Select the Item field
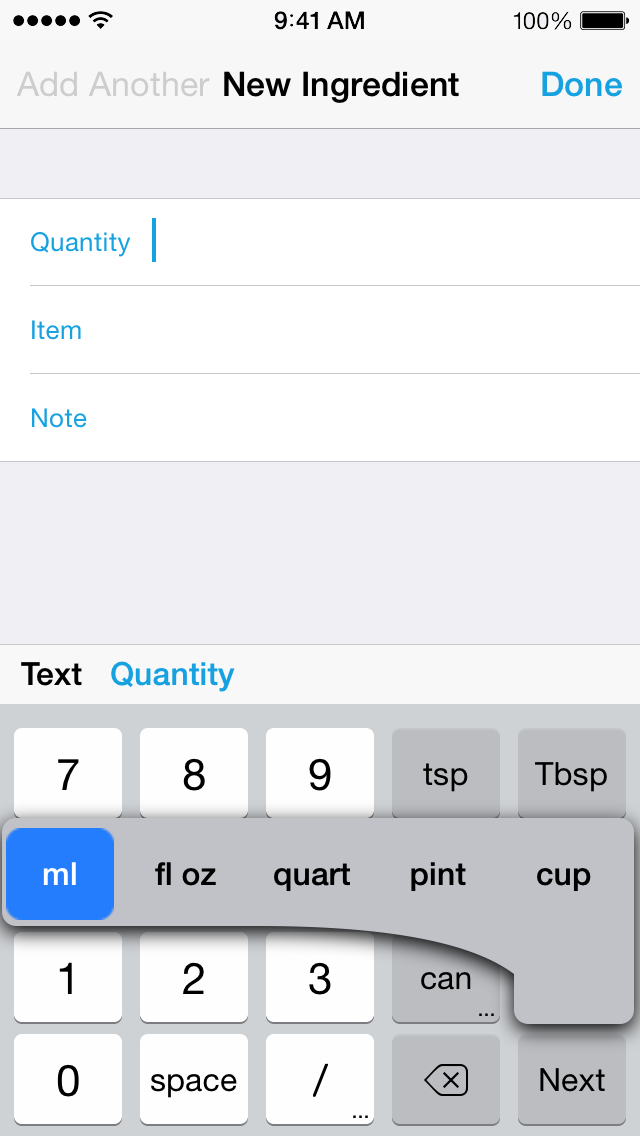This screenshot has height=1136, width=640. [320, 330]
